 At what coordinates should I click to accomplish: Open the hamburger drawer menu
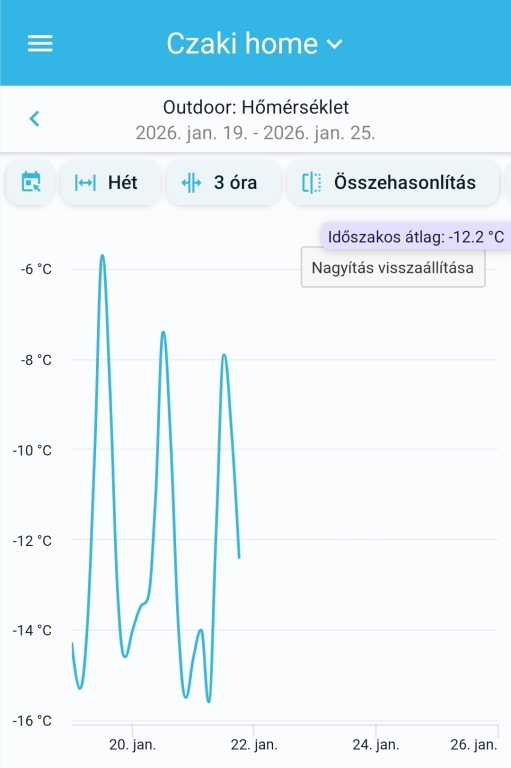(x=40, y=43)
